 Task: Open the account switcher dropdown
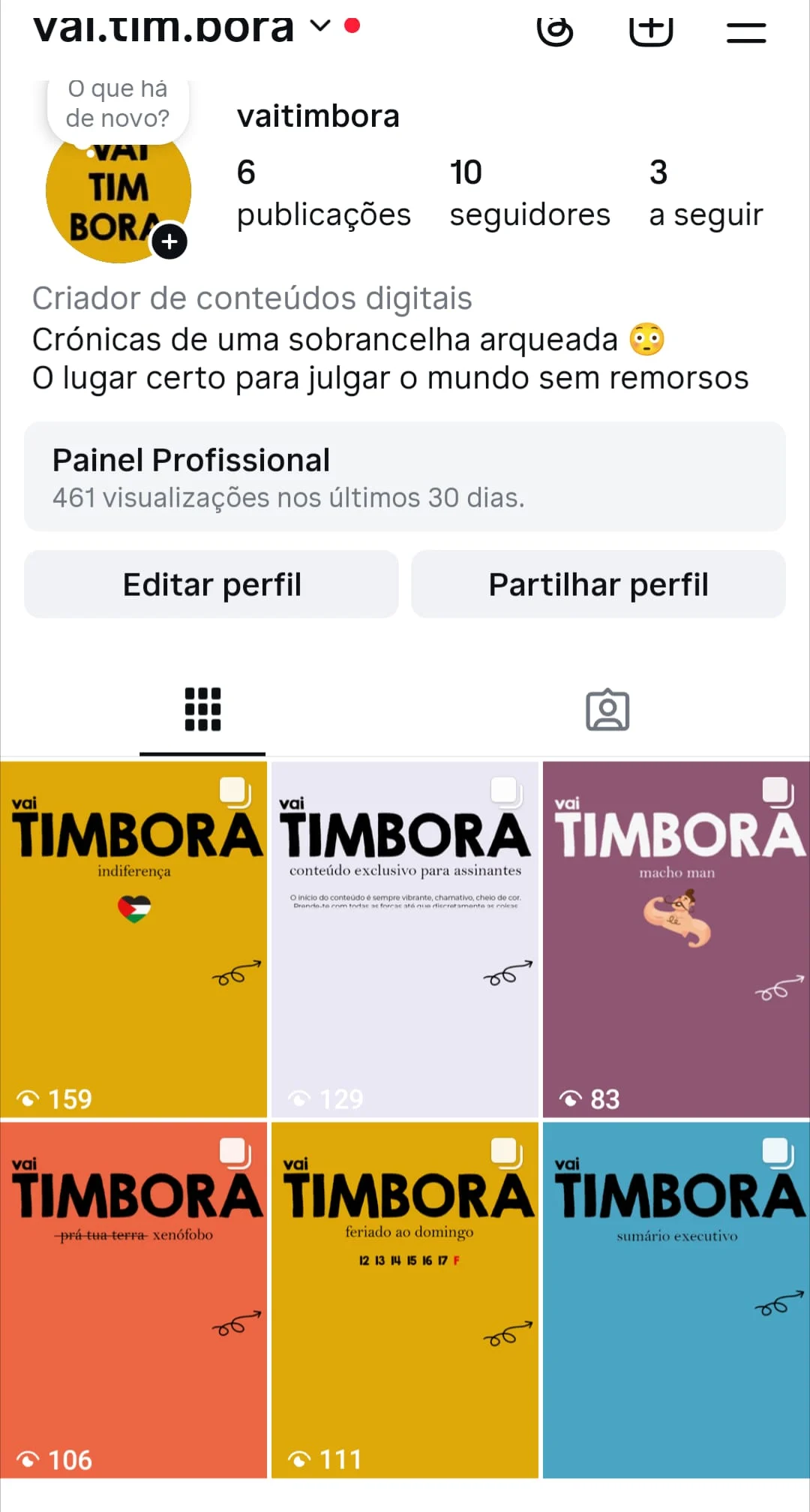coord(320,26)
